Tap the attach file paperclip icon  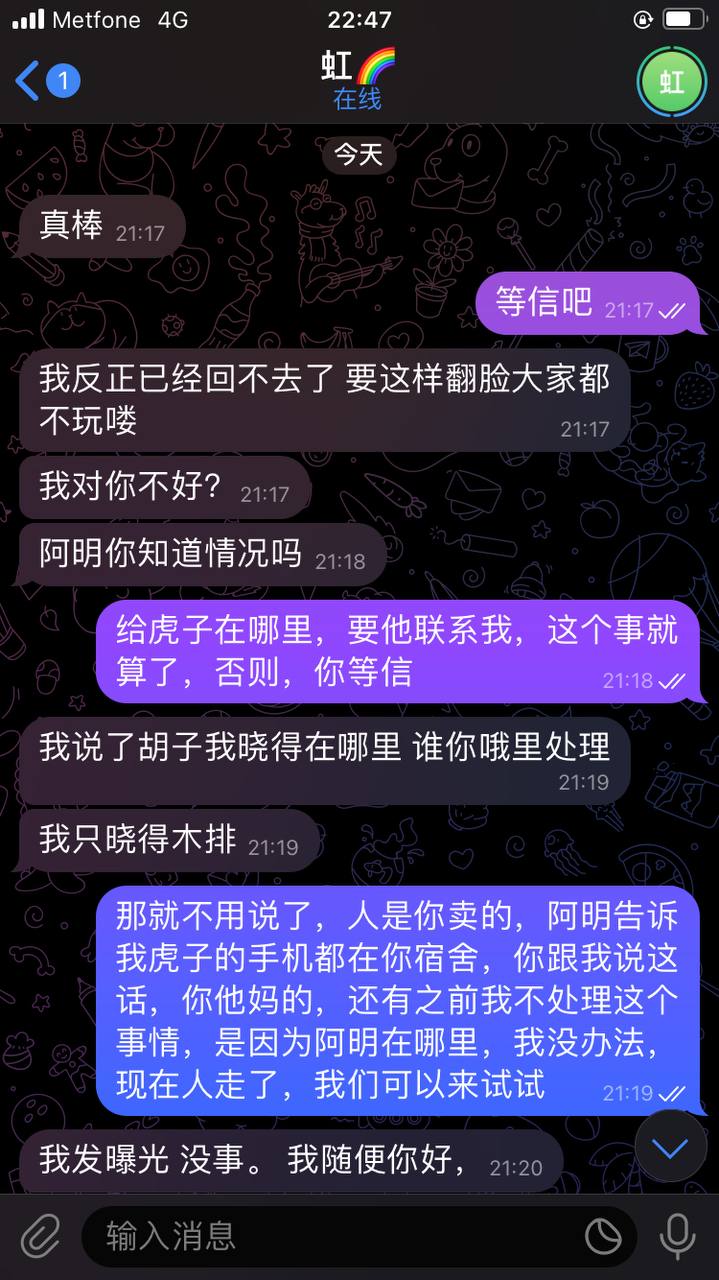(x=40, y=1236)
